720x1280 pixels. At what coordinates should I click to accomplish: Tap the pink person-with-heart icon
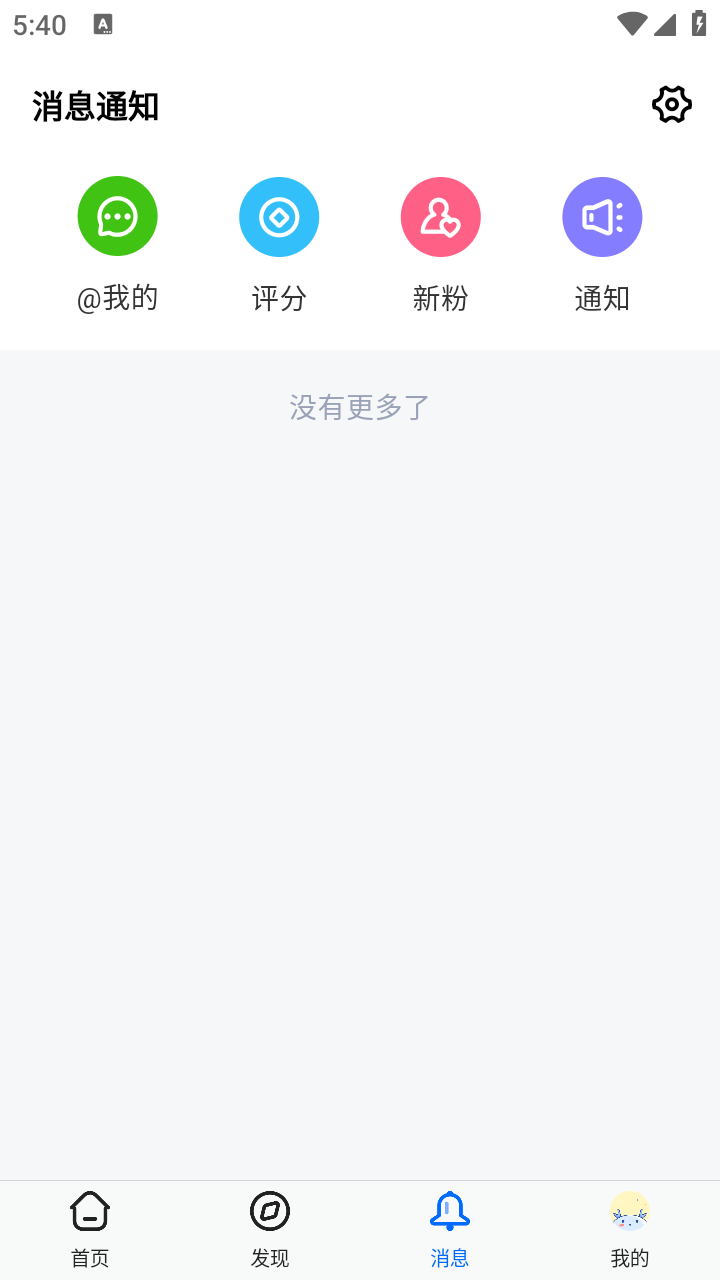coord(440,216)
